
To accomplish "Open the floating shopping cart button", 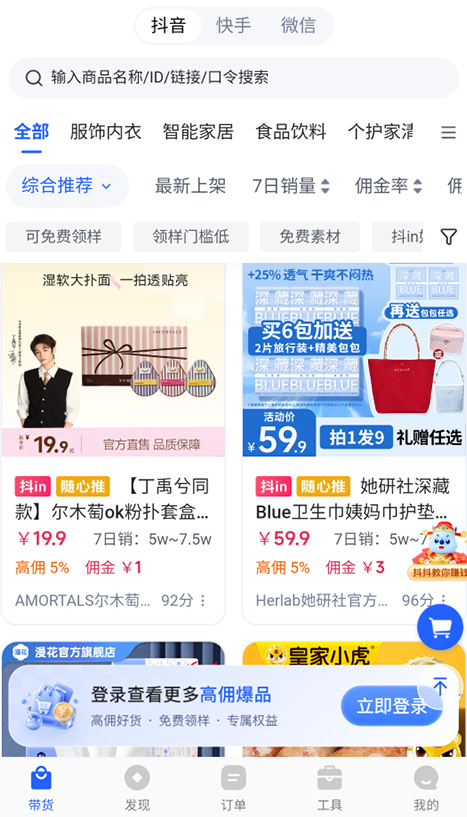I will point(440,627).
